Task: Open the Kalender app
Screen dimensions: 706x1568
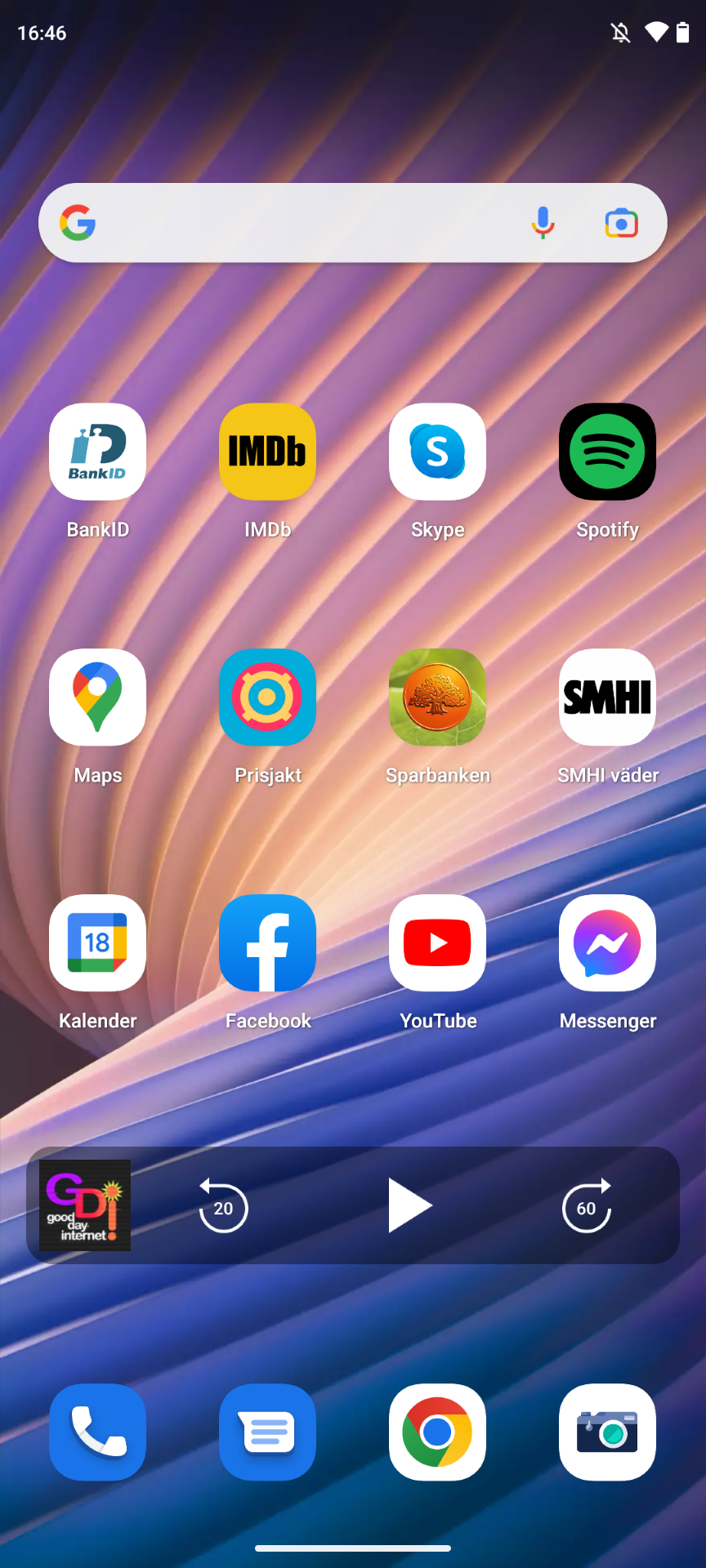Action: pos(98,943)
